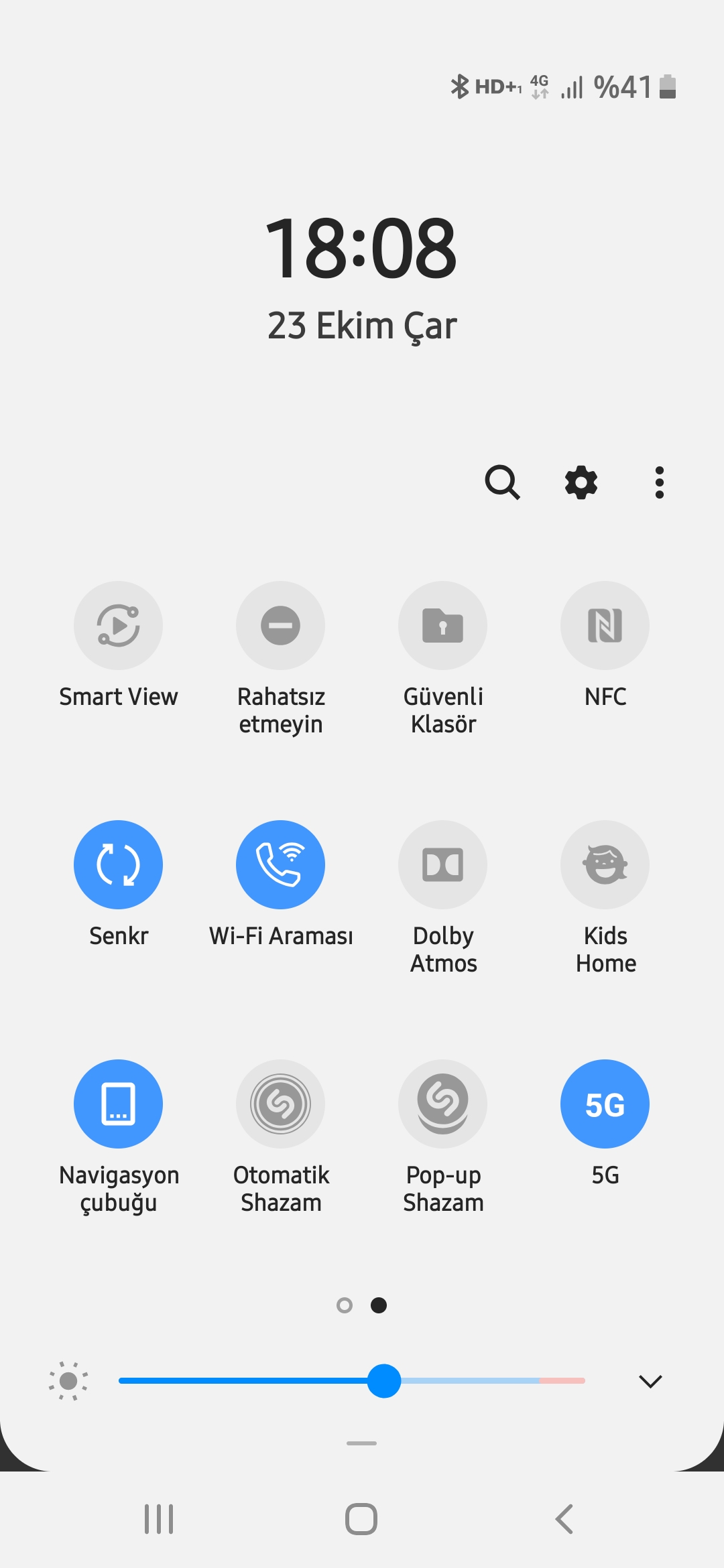Tap the back navigation button

coord(564,1519)
